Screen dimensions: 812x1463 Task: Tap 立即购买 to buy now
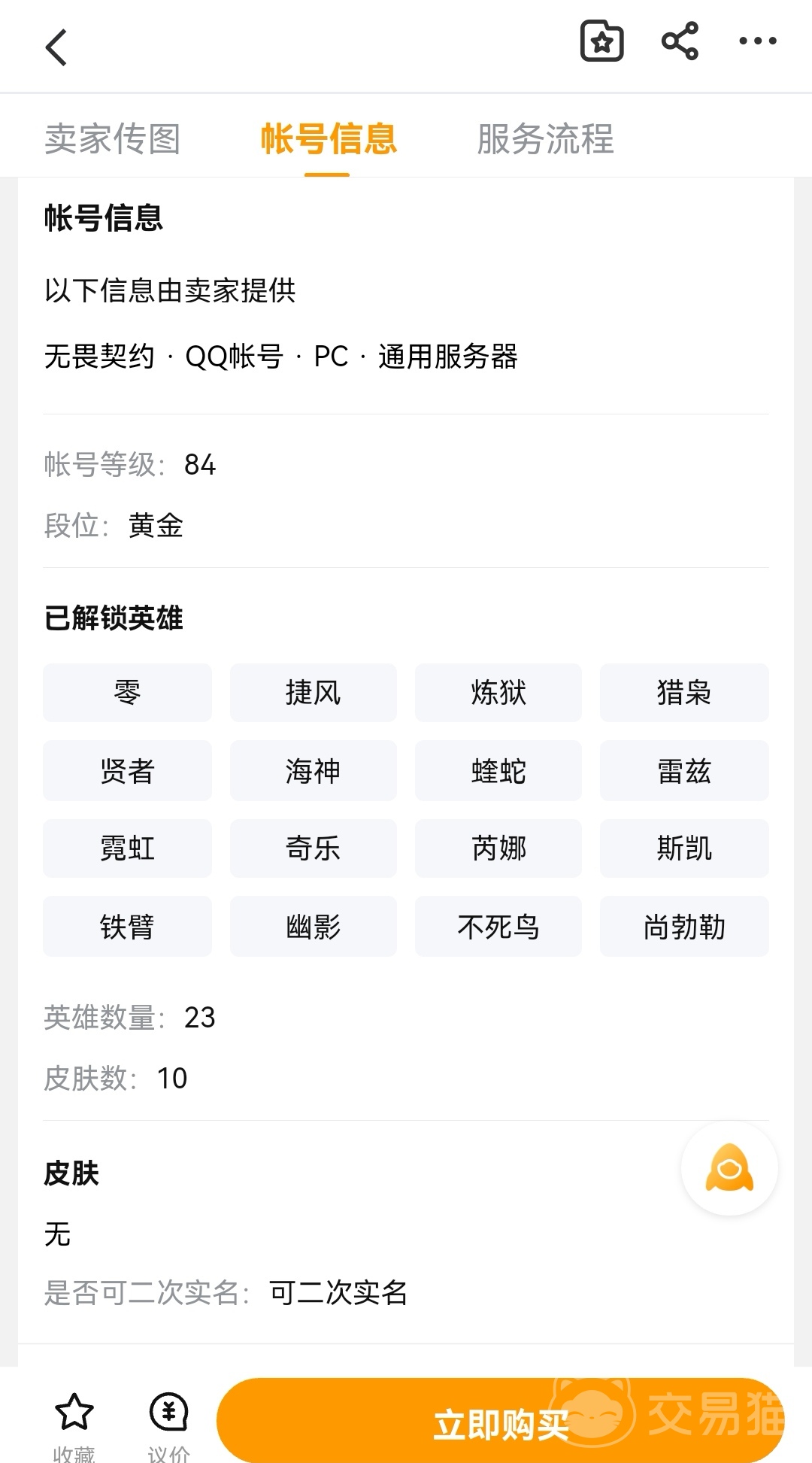500,1423
